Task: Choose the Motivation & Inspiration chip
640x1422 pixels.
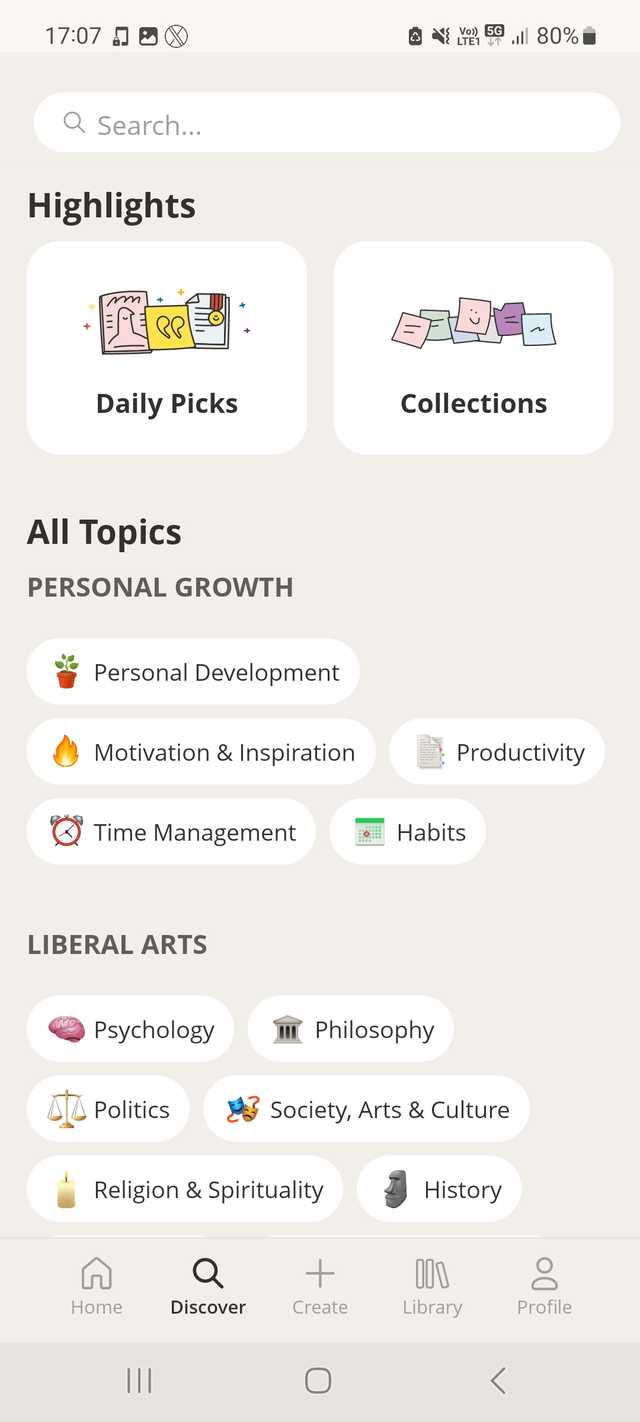Action: (x=201, y=752)
